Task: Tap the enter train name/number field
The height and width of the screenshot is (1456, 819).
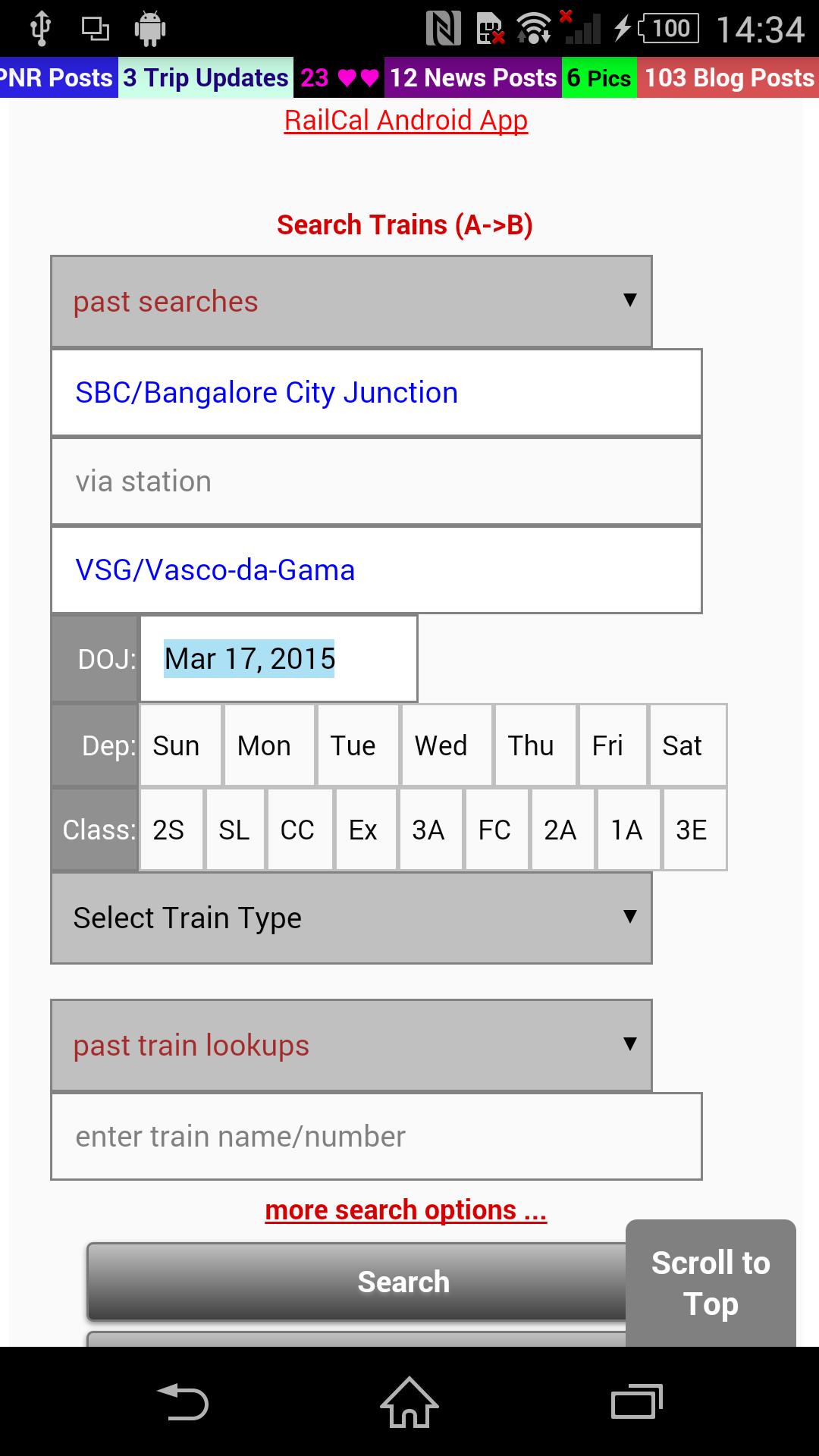Action: (377, 1136)
